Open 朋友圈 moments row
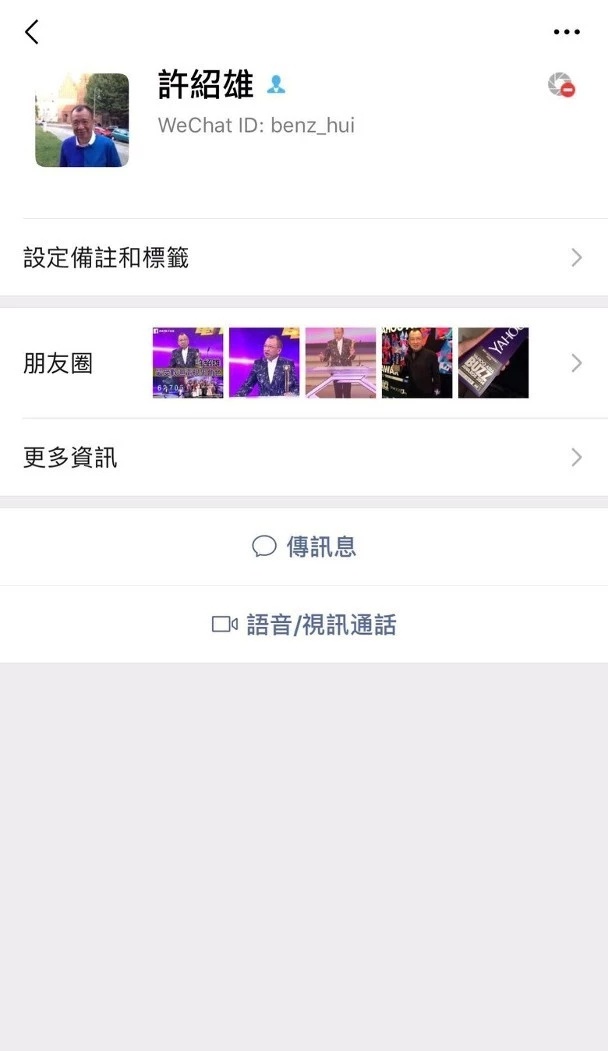The image size is (608, 1051). (x=304, y=363)
